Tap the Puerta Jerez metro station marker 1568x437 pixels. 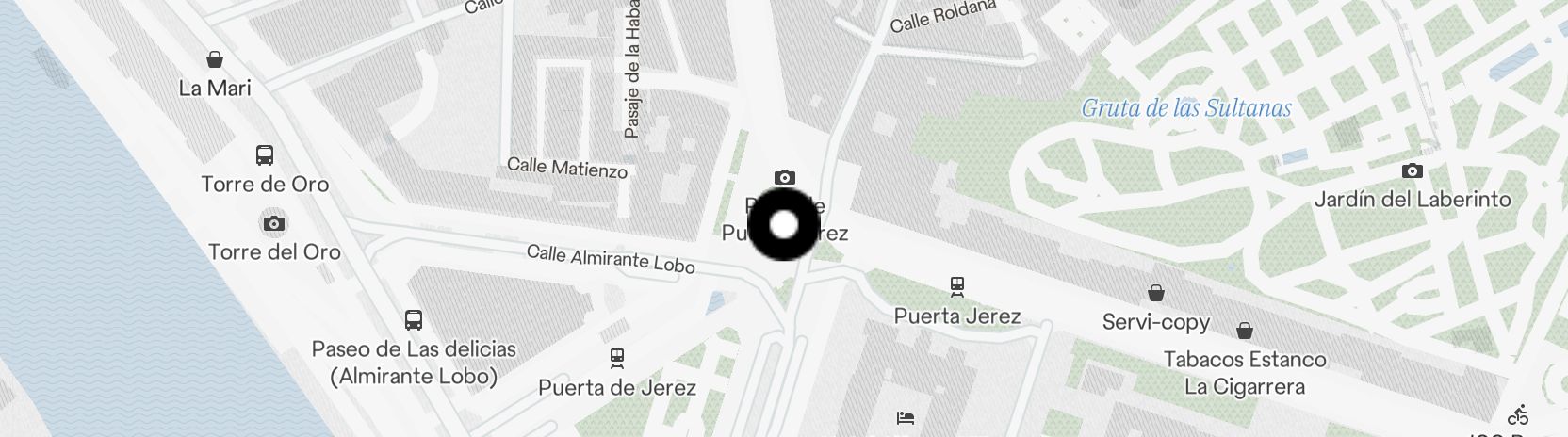(957, 286)
